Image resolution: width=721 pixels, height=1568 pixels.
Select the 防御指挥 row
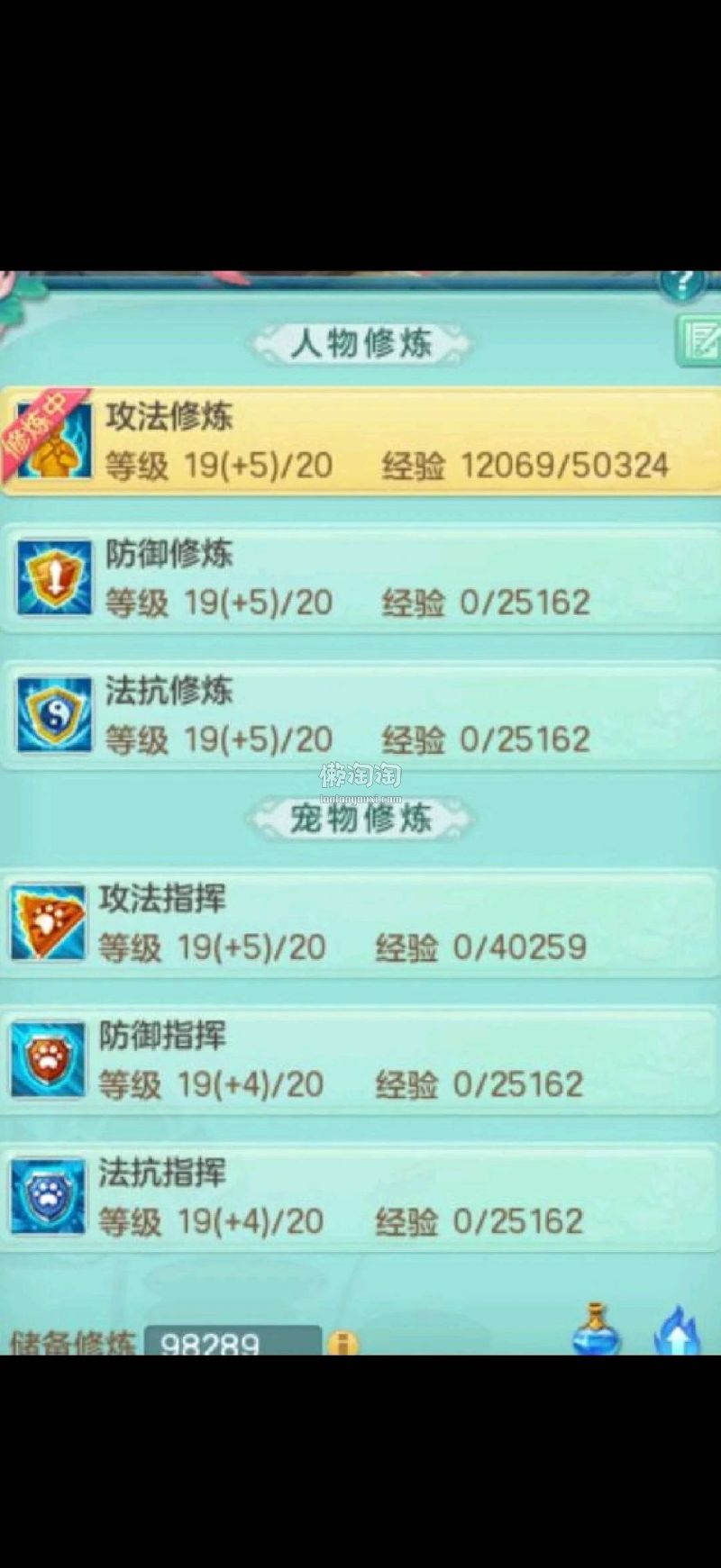(x=360, y=1060)
